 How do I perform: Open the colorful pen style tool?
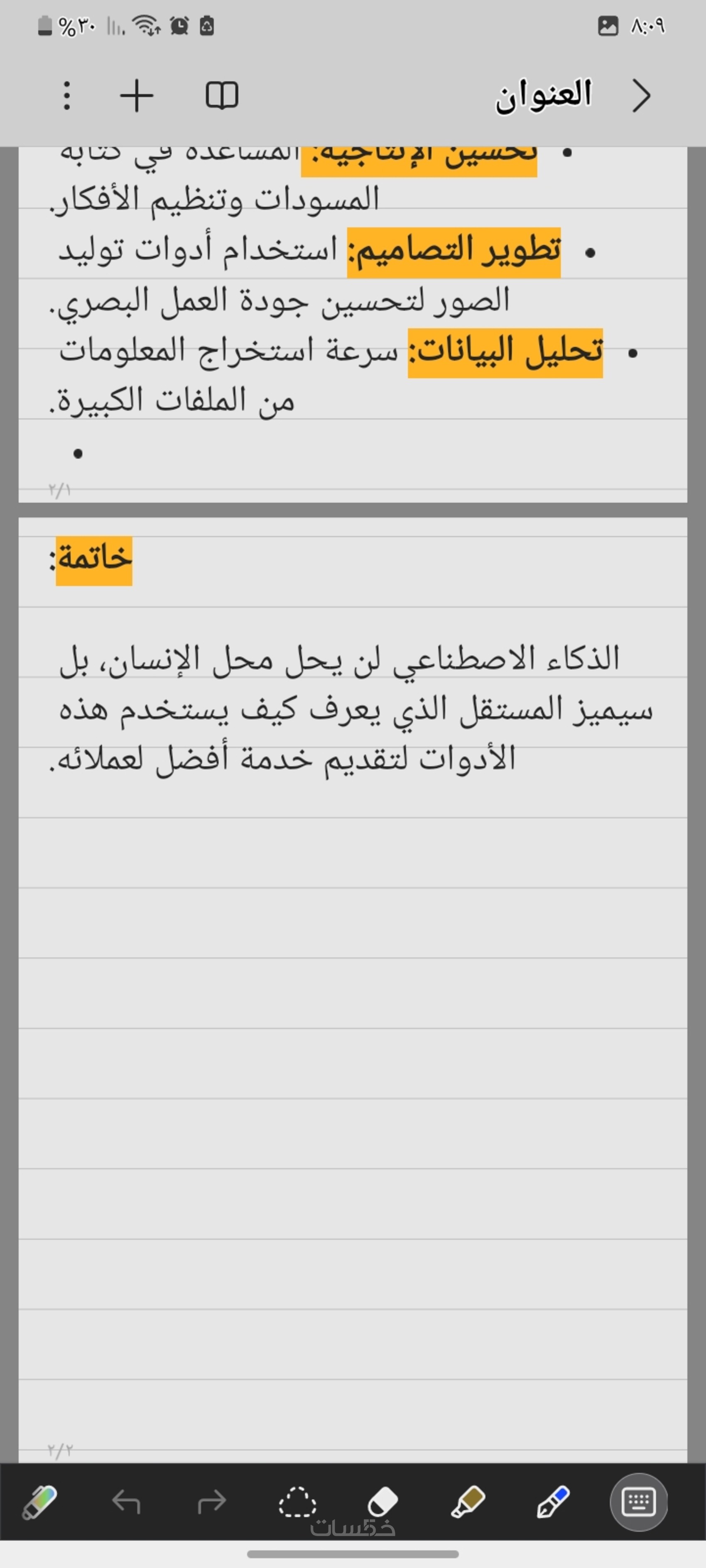click(x=40, y=1502)
